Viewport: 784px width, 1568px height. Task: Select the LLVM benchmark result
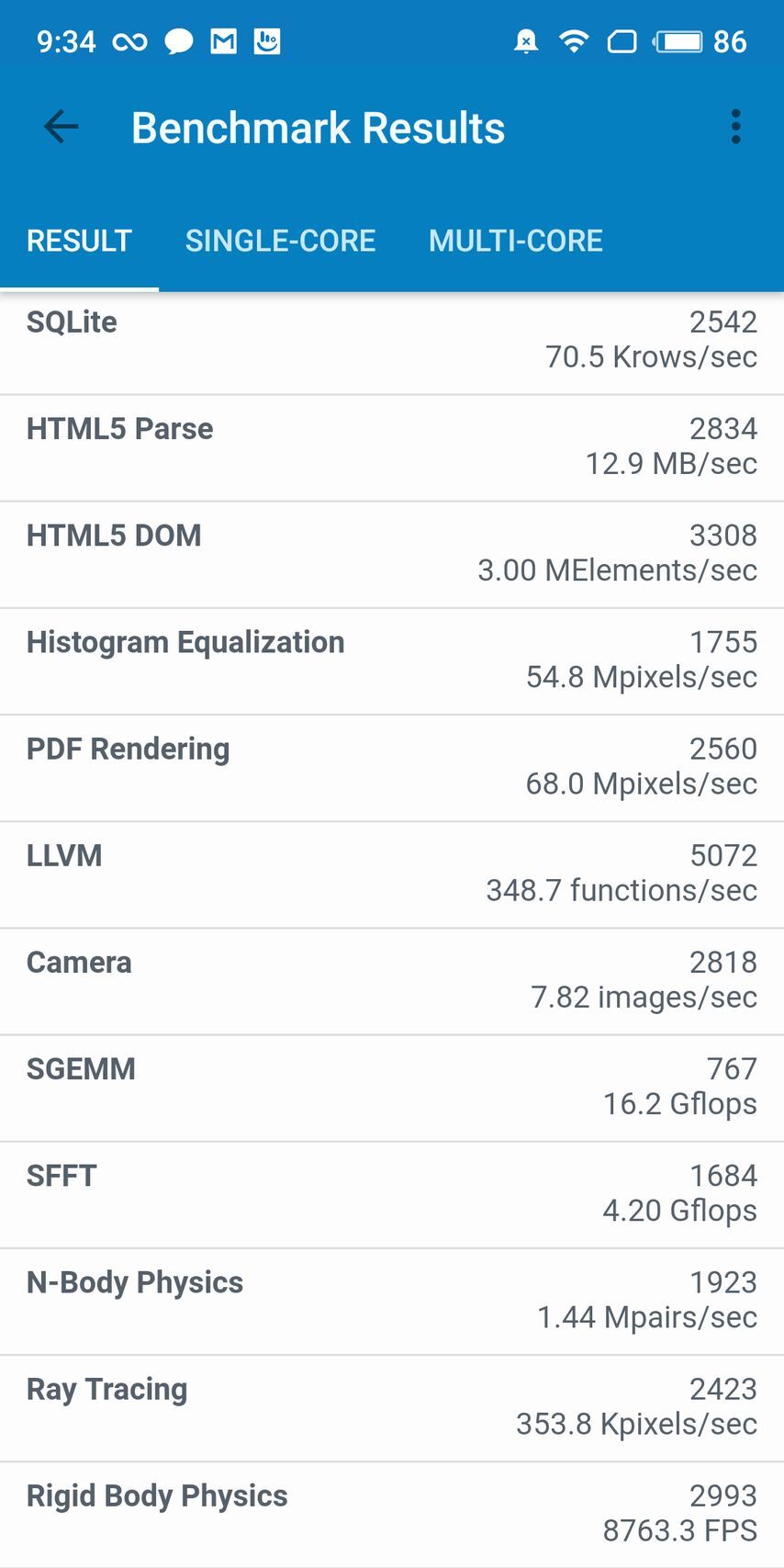coord(392,873)
